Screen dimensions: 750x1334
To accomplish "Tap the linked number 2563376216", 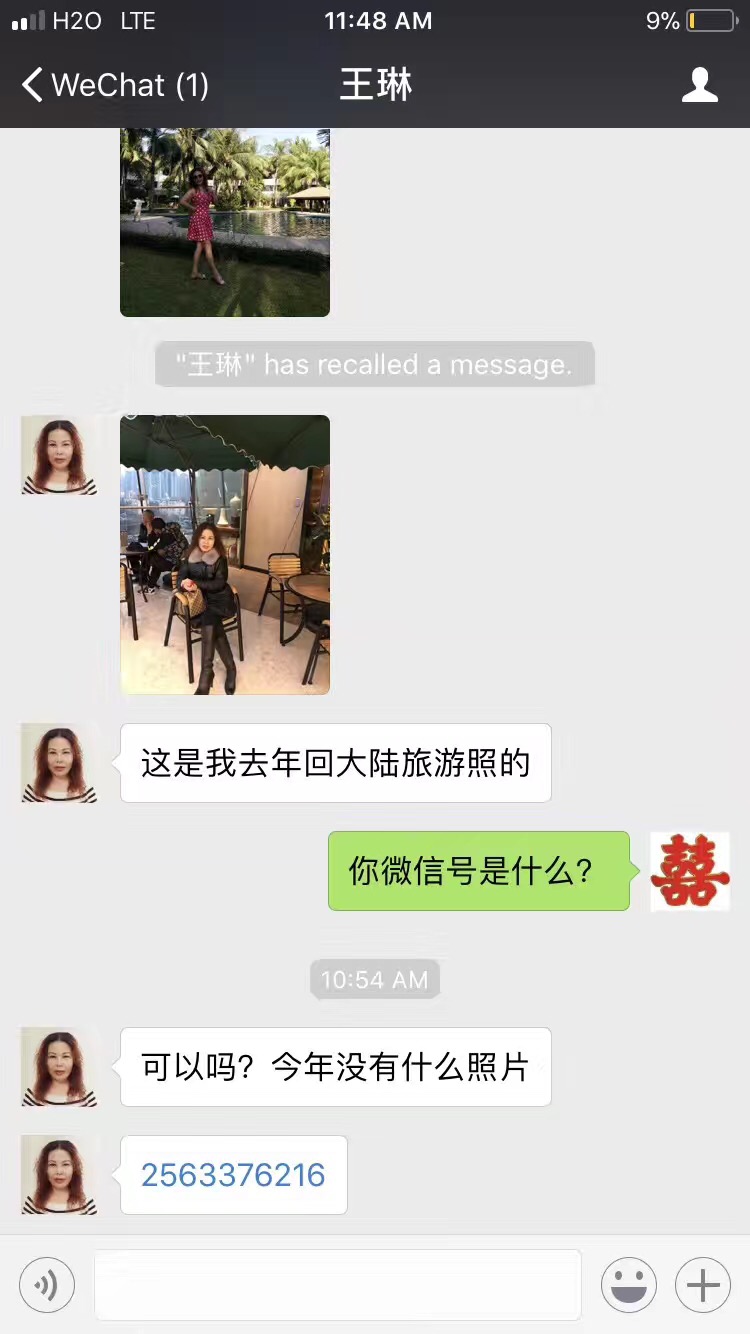I will pos(233,1175).
